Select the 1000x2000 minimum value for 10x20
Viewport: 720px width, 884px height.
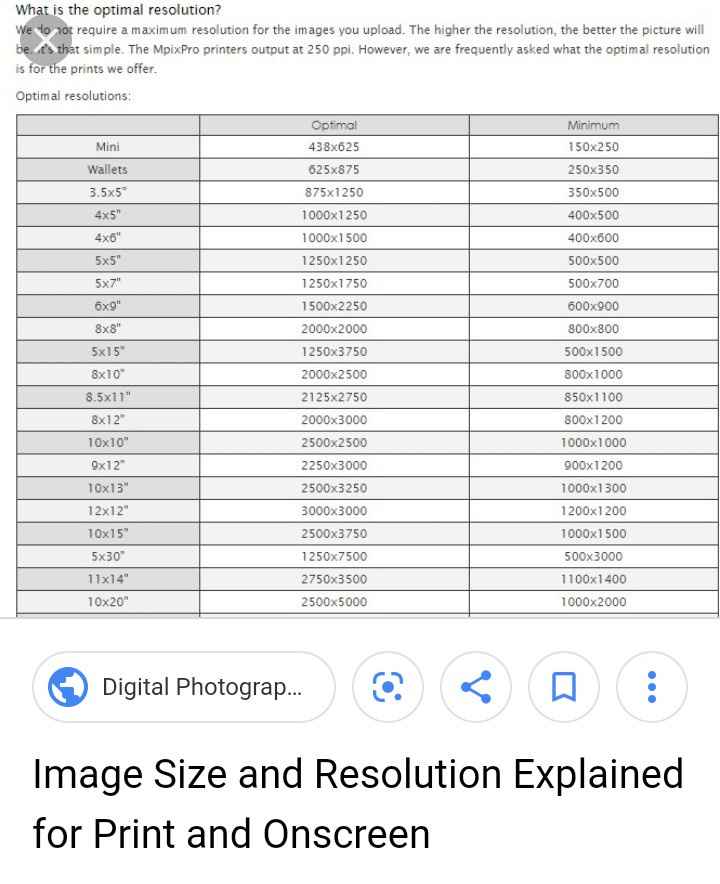(x=593, y=602)
